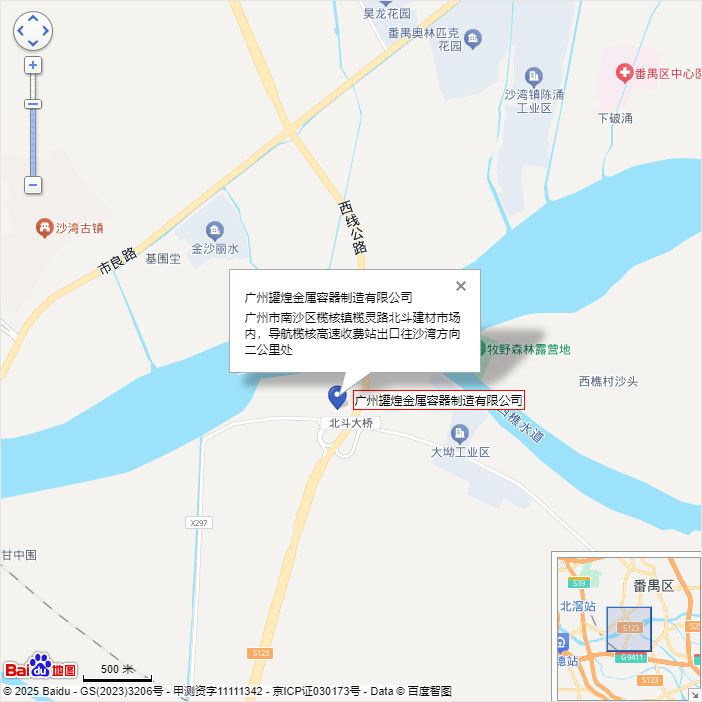
Task: Pan the map down with the bottom arrow
Action: (x=33, y=44)
